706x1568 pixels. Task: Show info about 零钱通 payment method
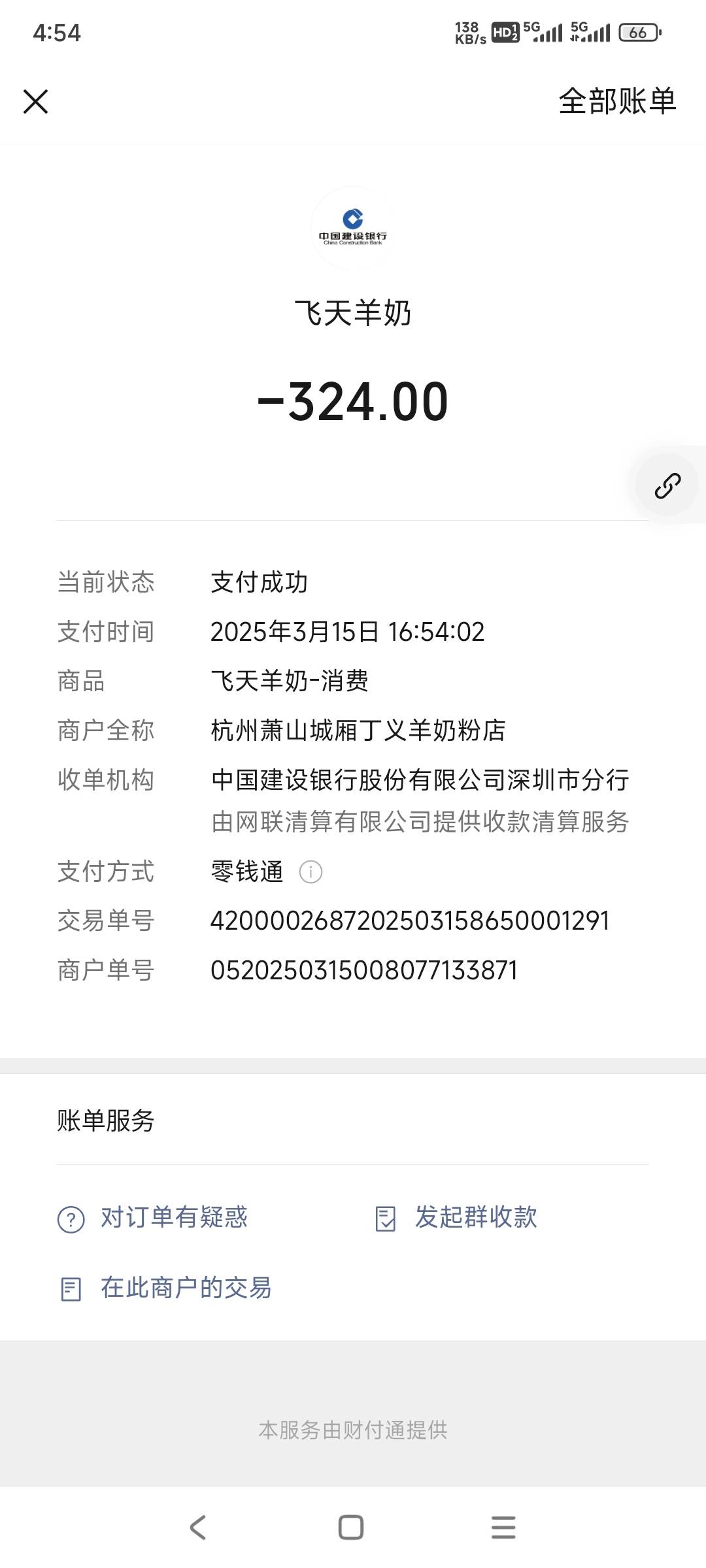pos(311,872)
